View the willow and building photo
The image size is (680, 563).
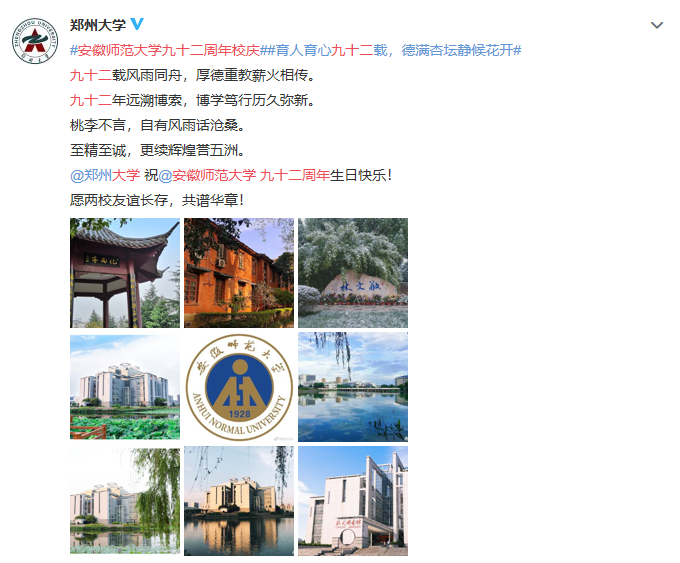coord(125,501)
